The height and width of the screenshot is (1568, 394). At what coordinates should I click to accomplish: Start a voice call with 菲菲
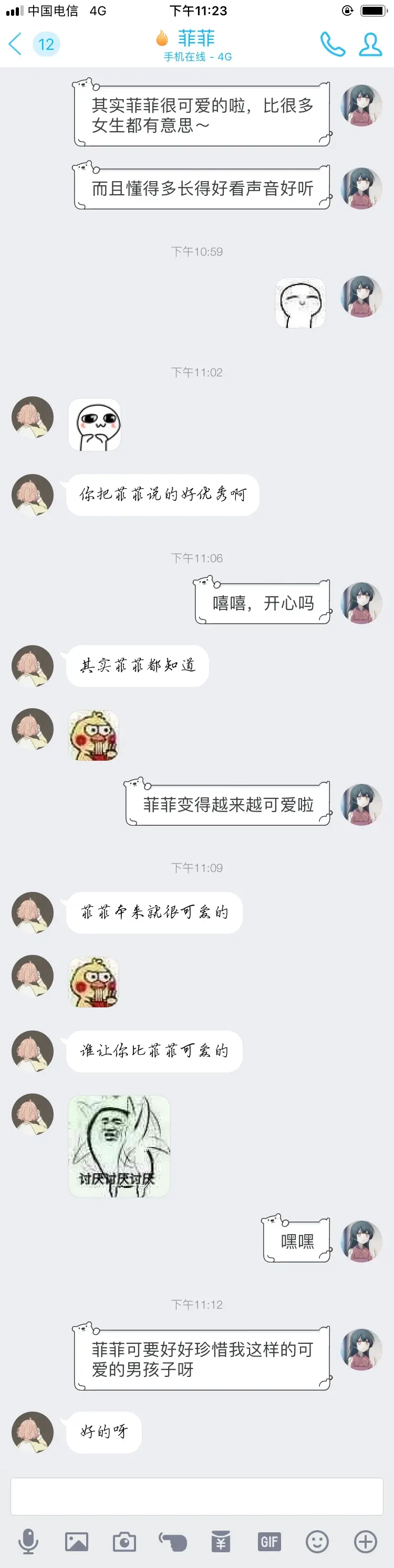click(332, 45)
